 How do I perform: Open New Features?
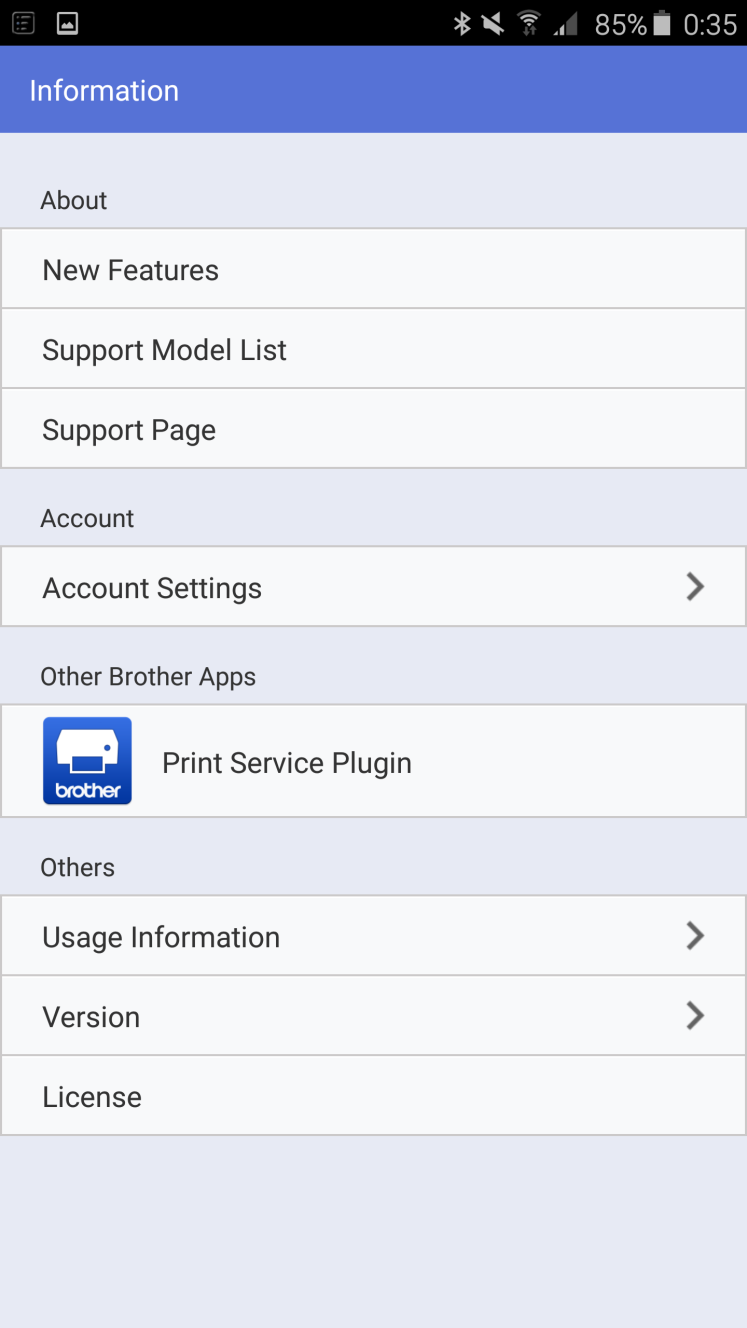coord(373,269)
